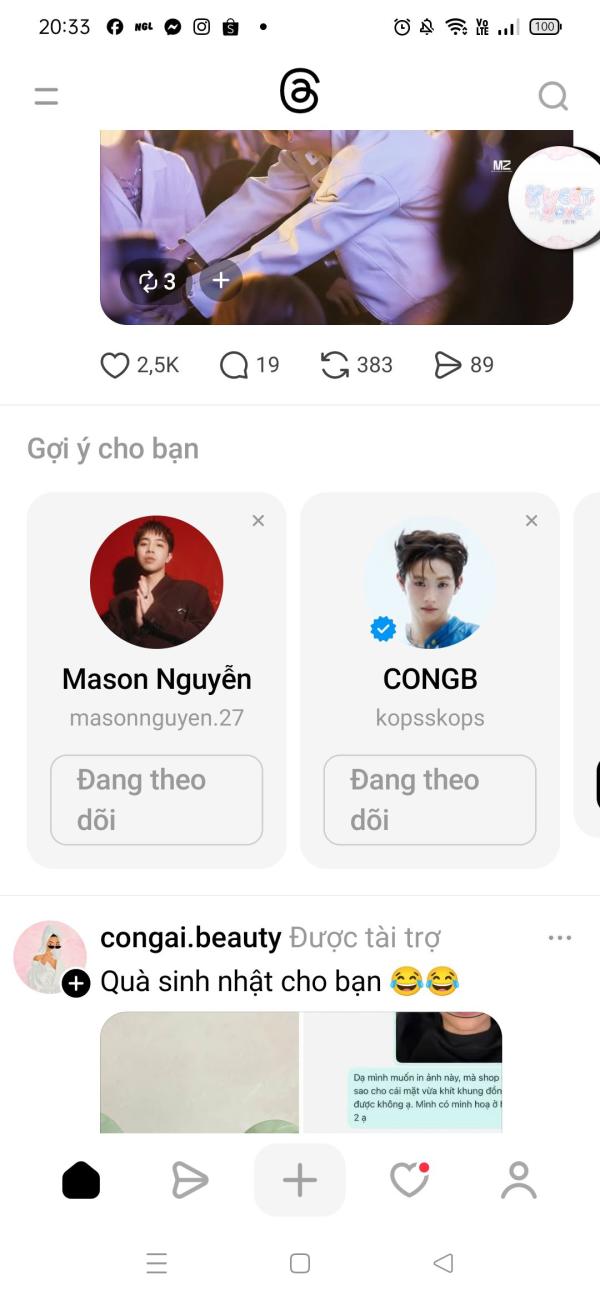This screenshot has width=600, height=1300.
Task: Open Mason Nguyễn's profile picture
Action: point(157,583)
